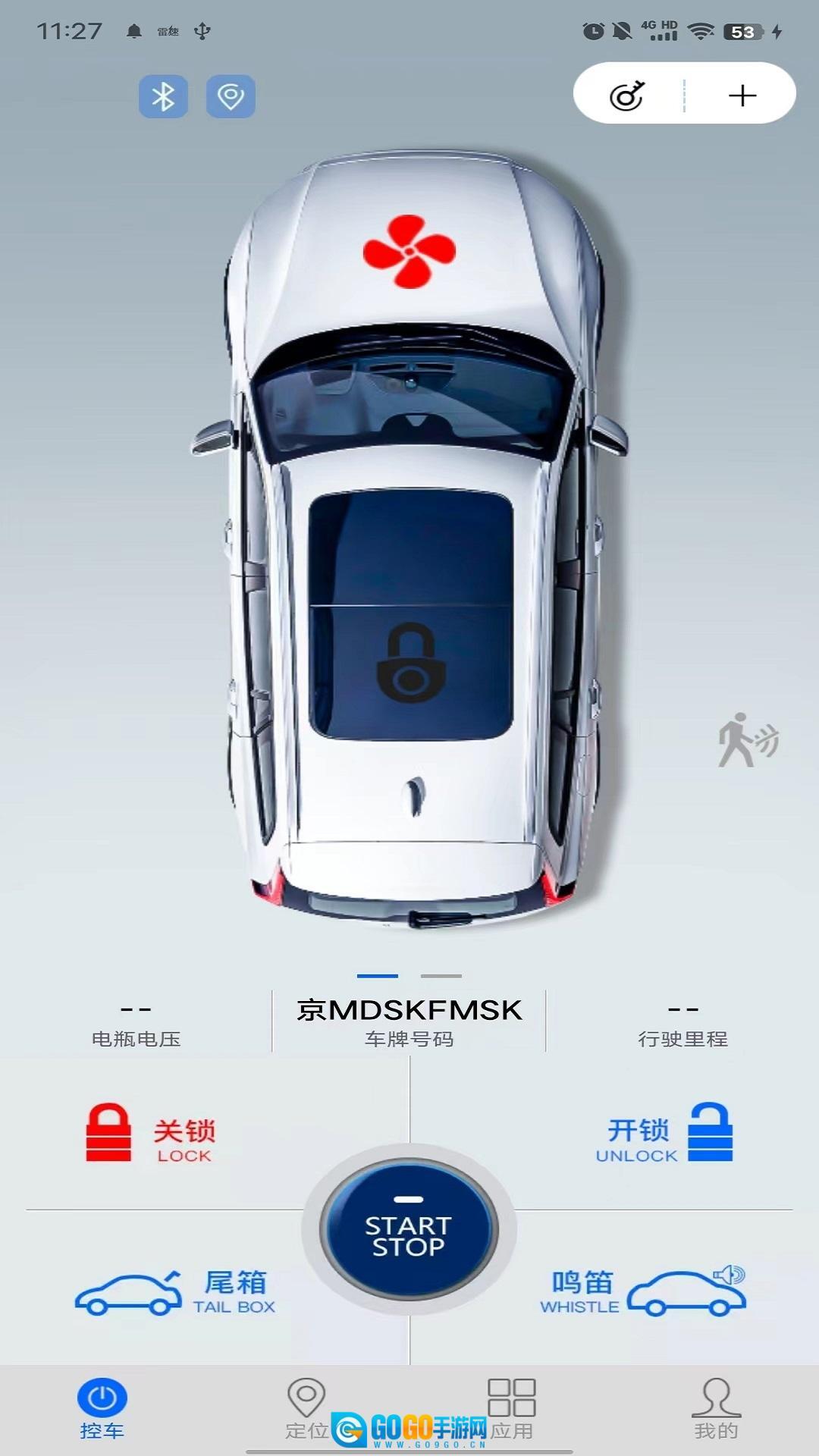Sound the horn with 鸣笛 WHISTLE
Viewport: 819px width, 1456px height.
coord(643,1291)
